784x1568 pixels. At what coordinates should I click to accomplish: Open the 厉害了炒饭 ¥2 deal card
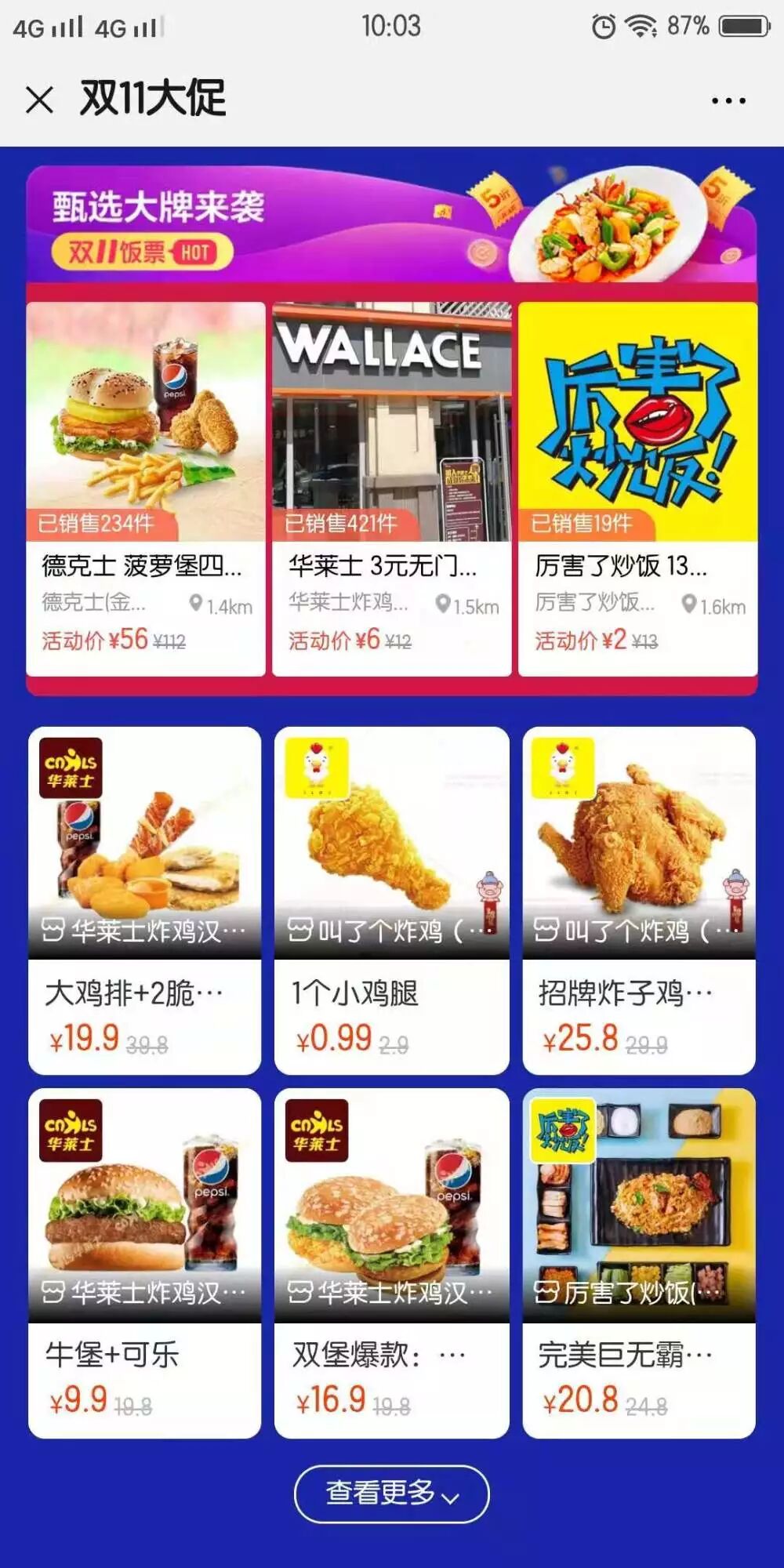[x=637, y=488]
